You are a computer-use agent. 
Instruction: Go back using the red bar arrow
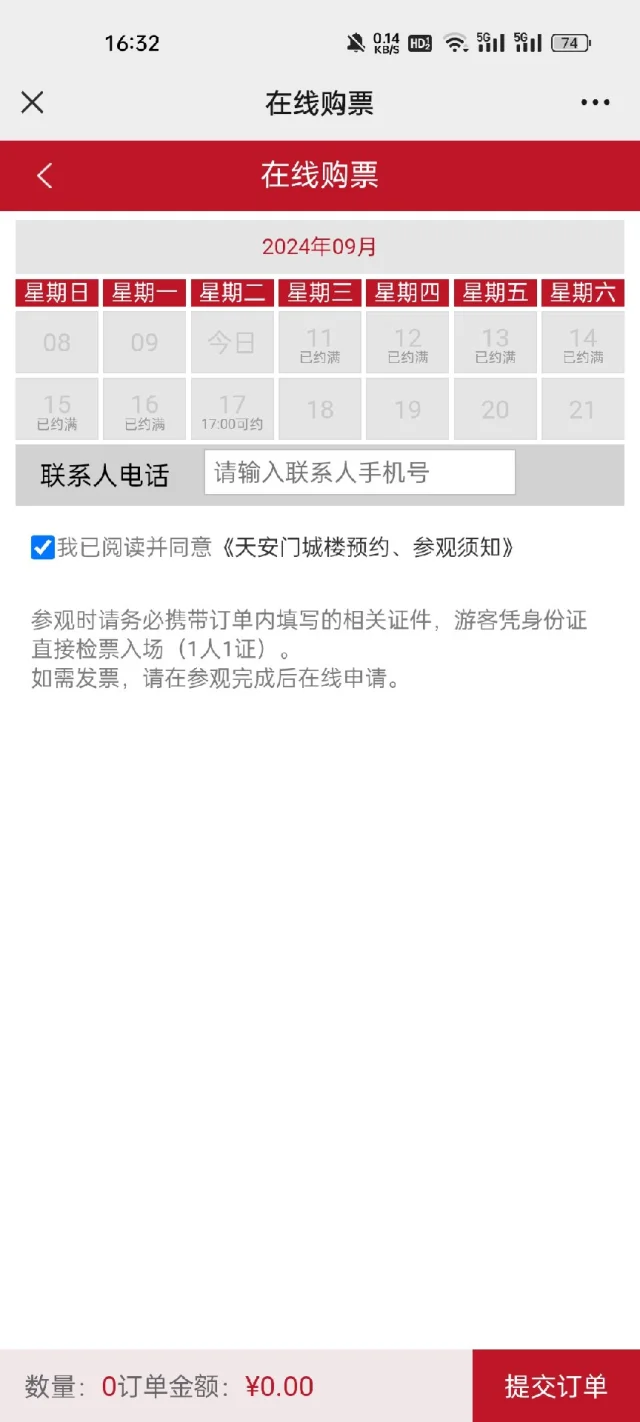44,176
